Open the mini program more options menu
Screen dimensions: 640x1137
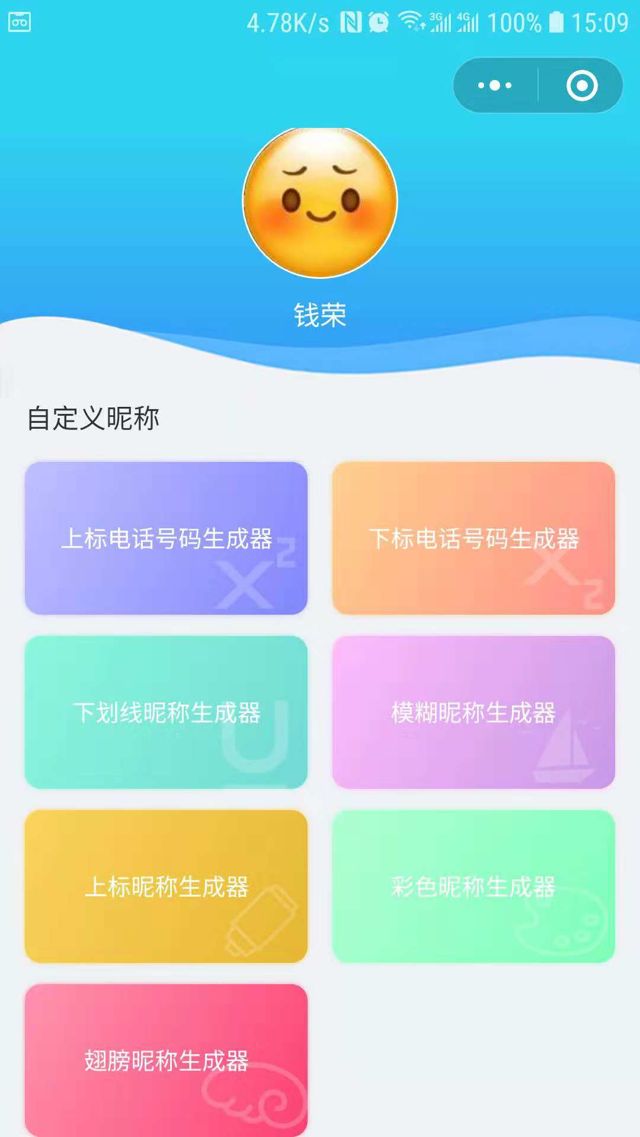pyautogui.click(x=495, y=86)
